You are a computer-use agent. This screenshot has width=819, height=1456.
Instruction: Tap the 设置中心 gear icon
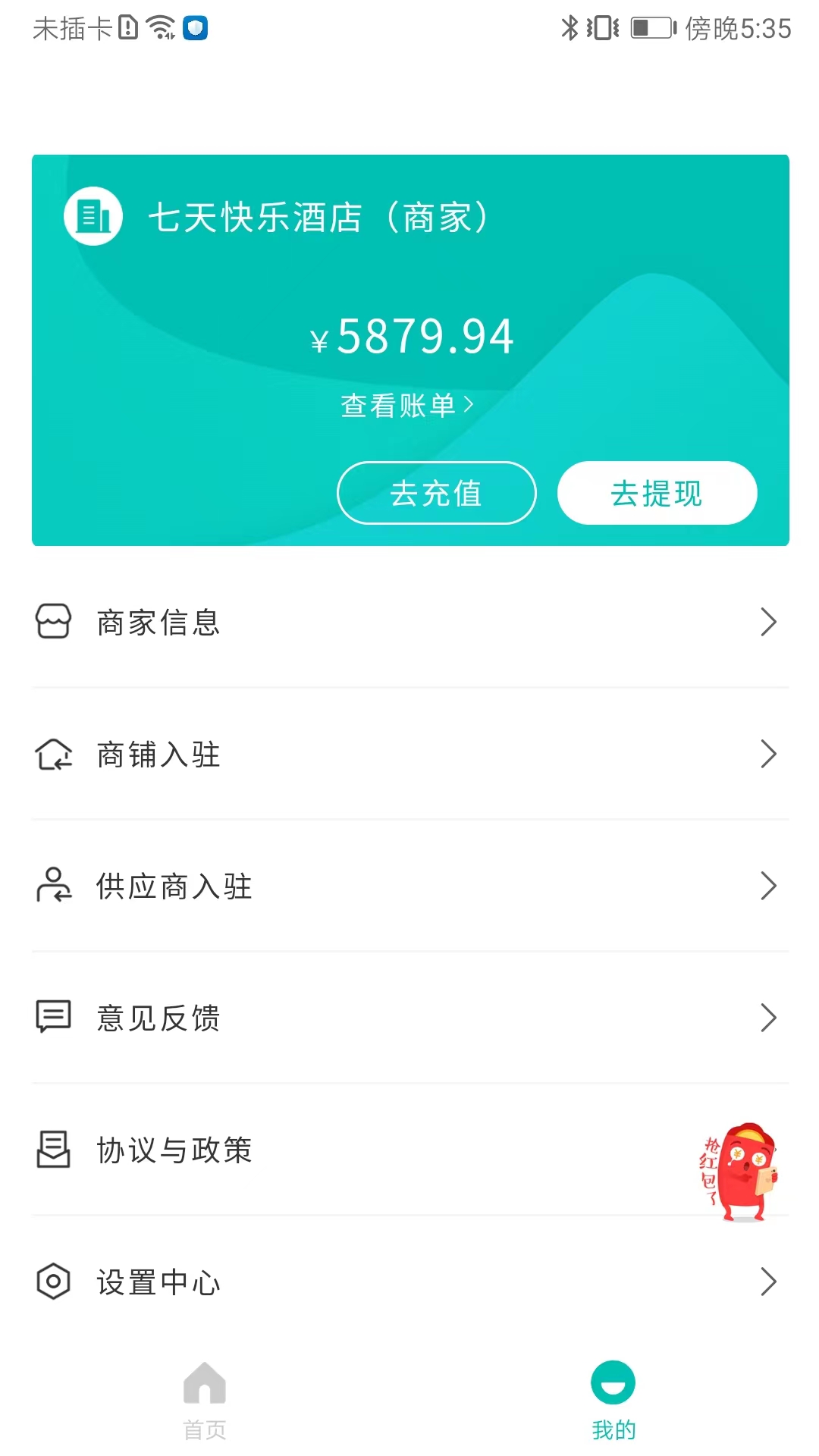click(52, 1282)
